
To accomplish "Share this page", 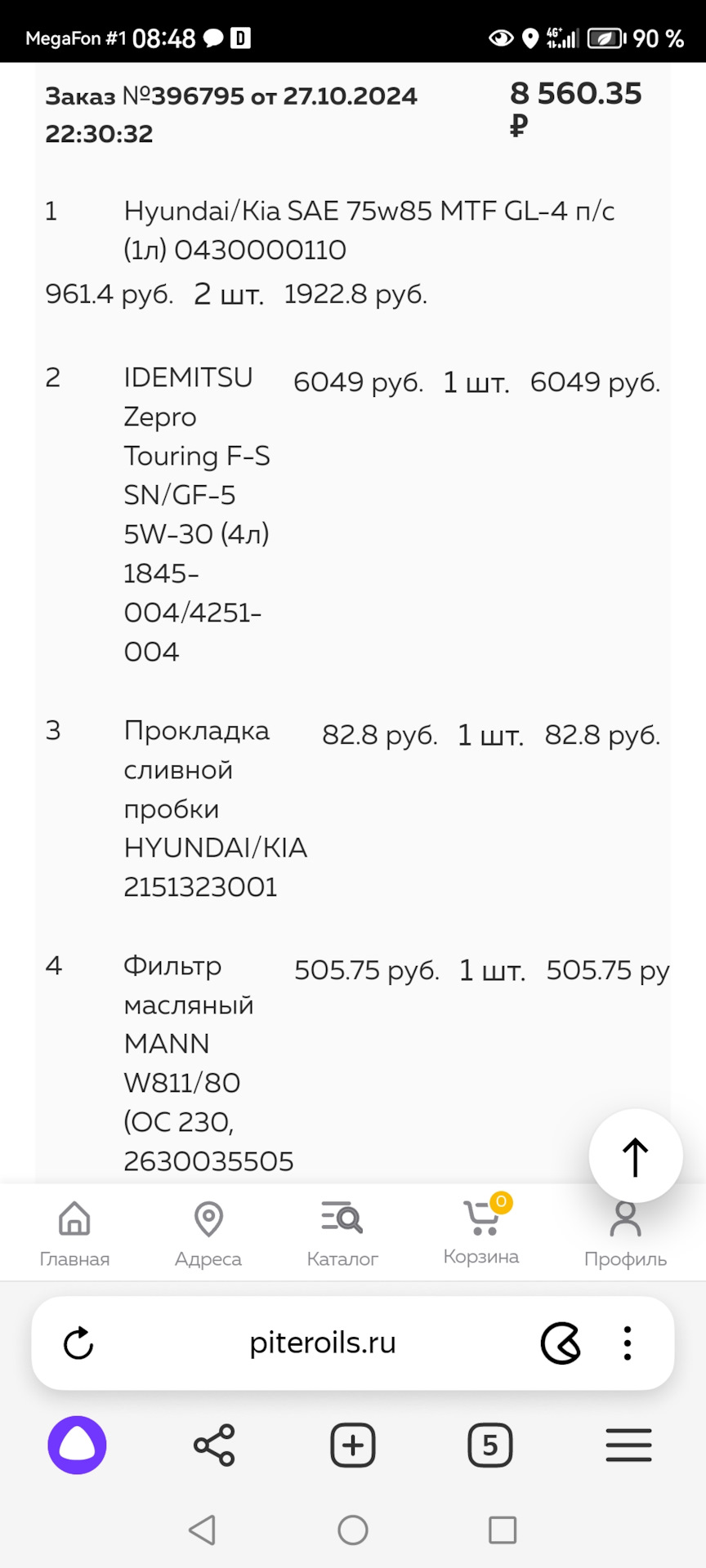I will point(214,1445).
